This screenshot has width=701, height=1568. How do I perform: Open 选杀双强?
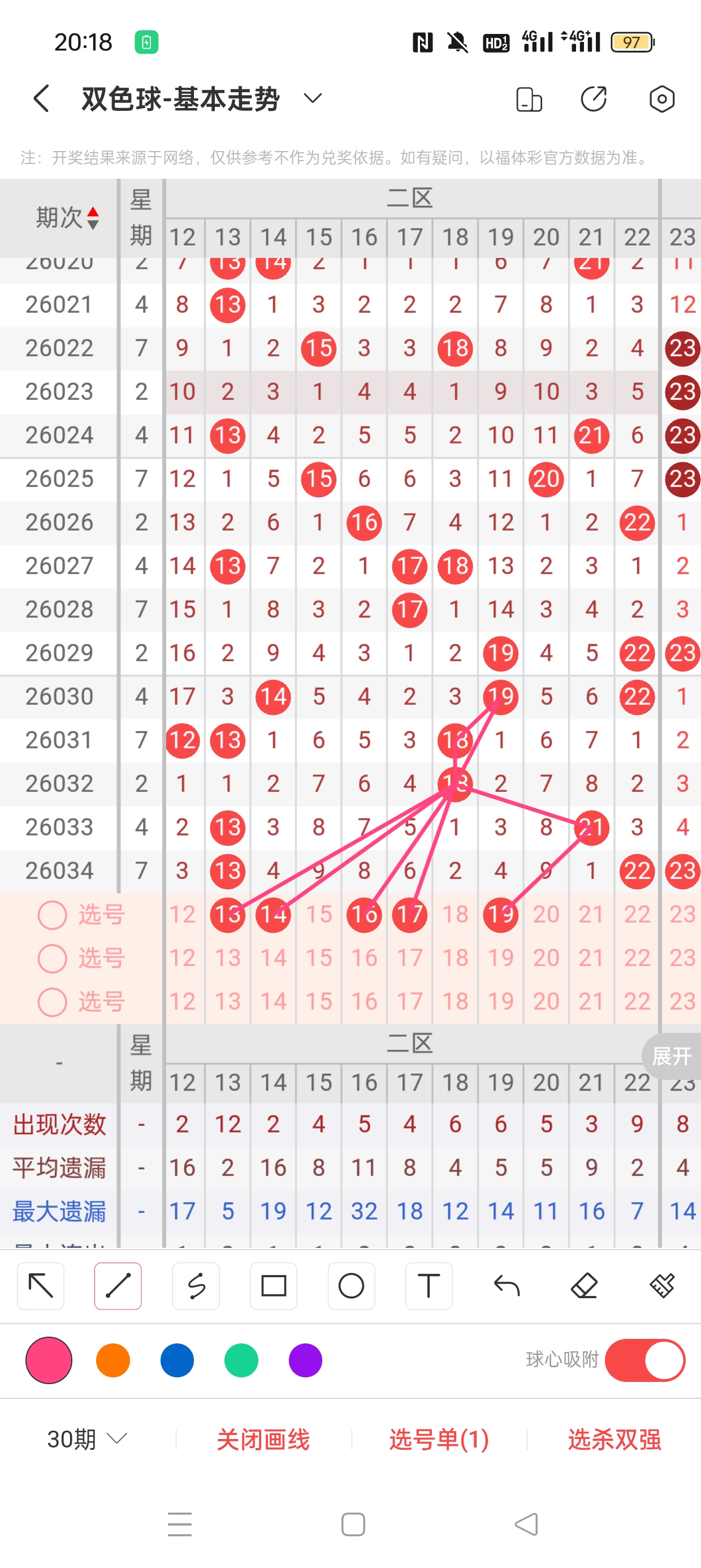(x=614, y=1439)
